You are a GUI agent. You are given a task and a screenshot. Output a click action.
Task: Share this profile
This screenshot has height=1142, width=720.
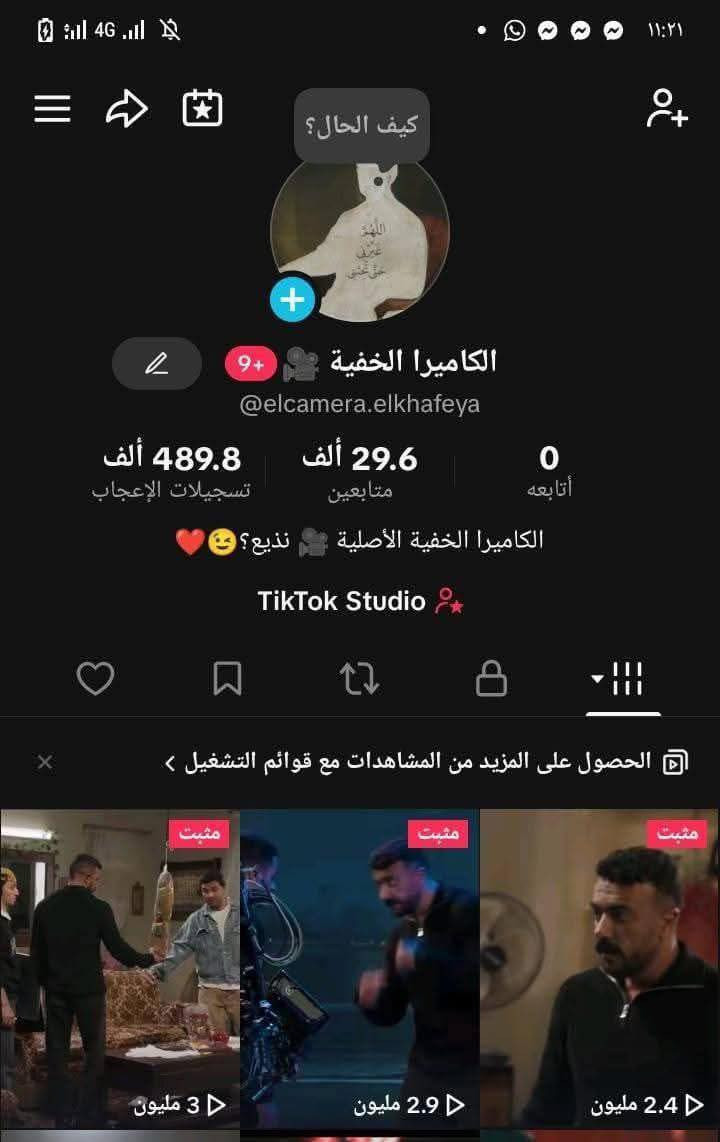click(126, 108)
